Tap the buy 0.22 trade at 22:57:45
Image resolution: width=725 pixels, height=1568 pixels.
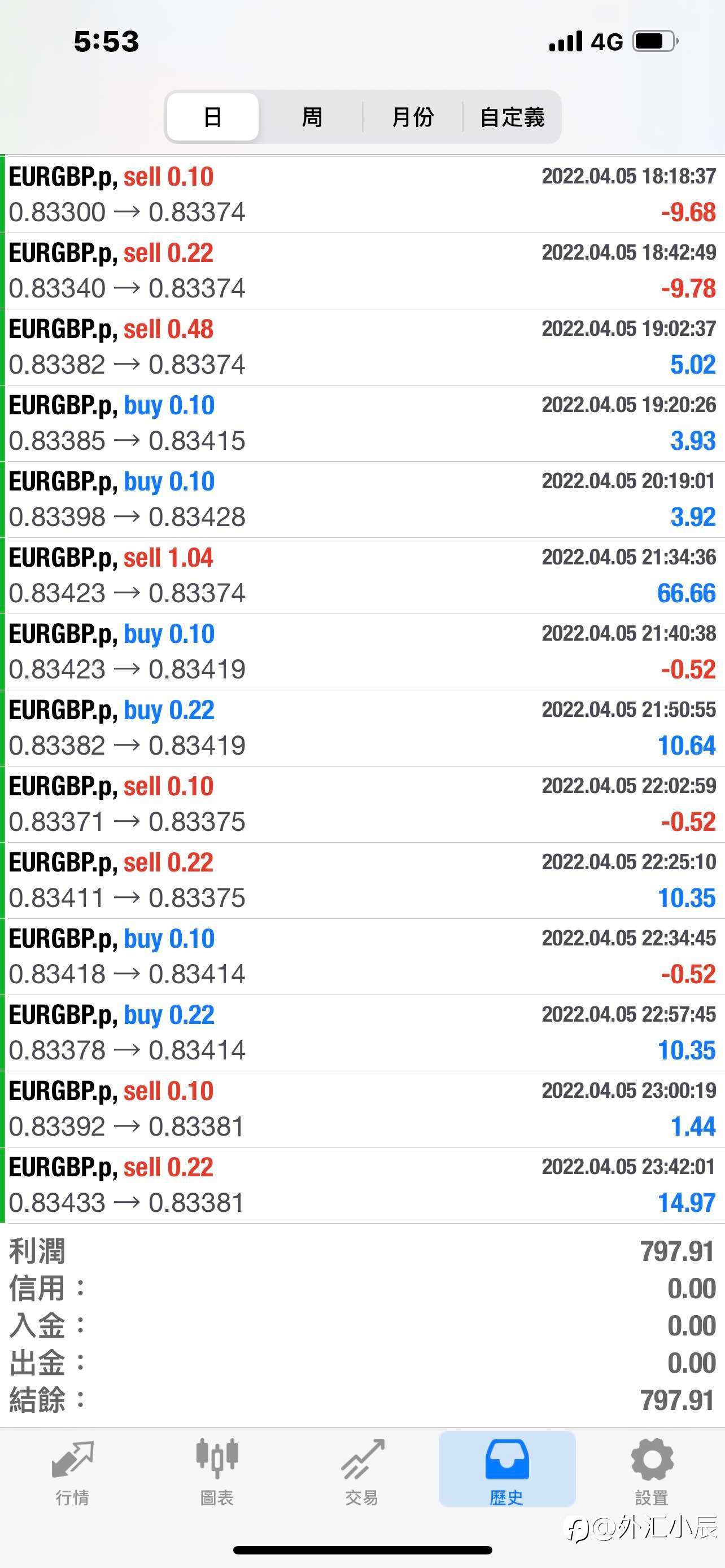[x=364, y=1033]
